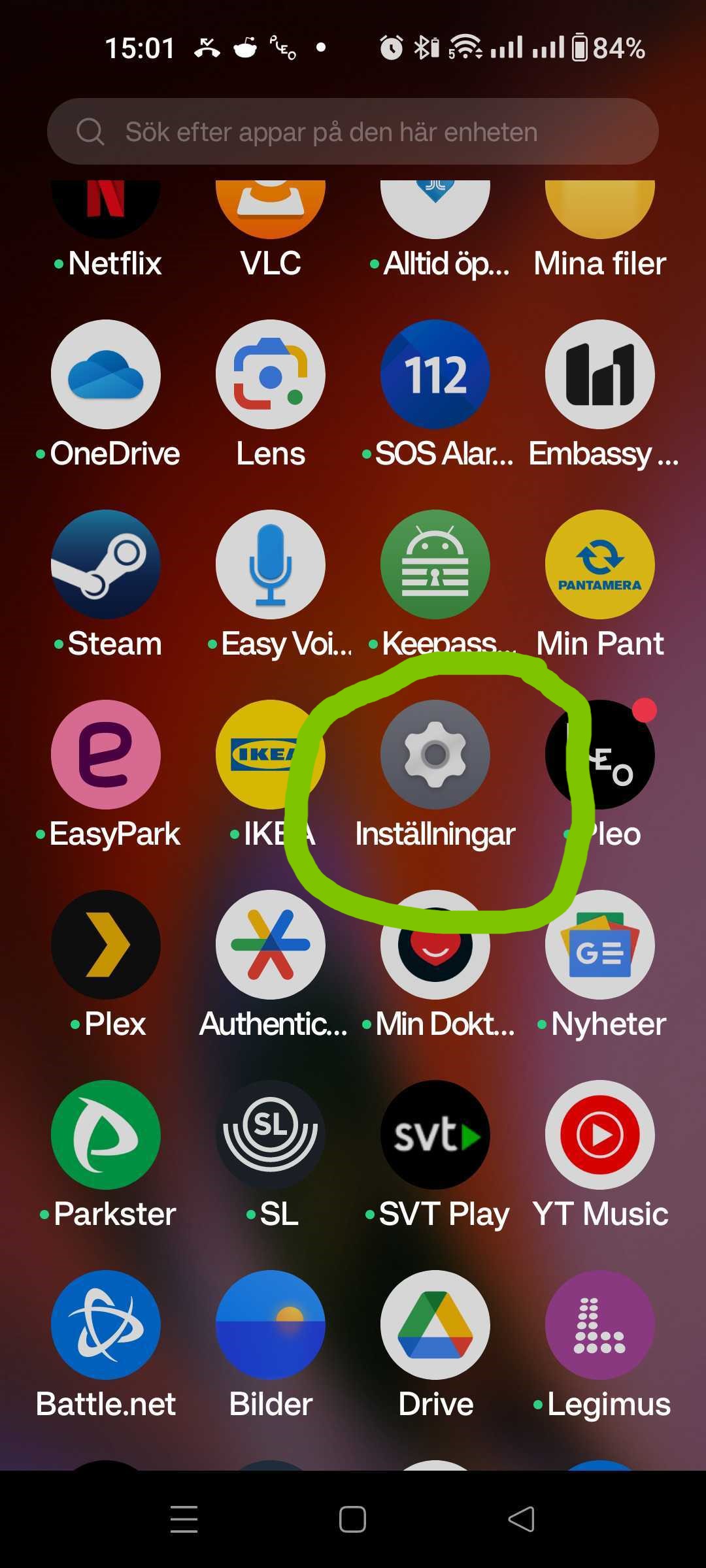The image size is (706, 1568).
Task: Open YT Music
Action: pyautogui.click(x=599, y=1135)
